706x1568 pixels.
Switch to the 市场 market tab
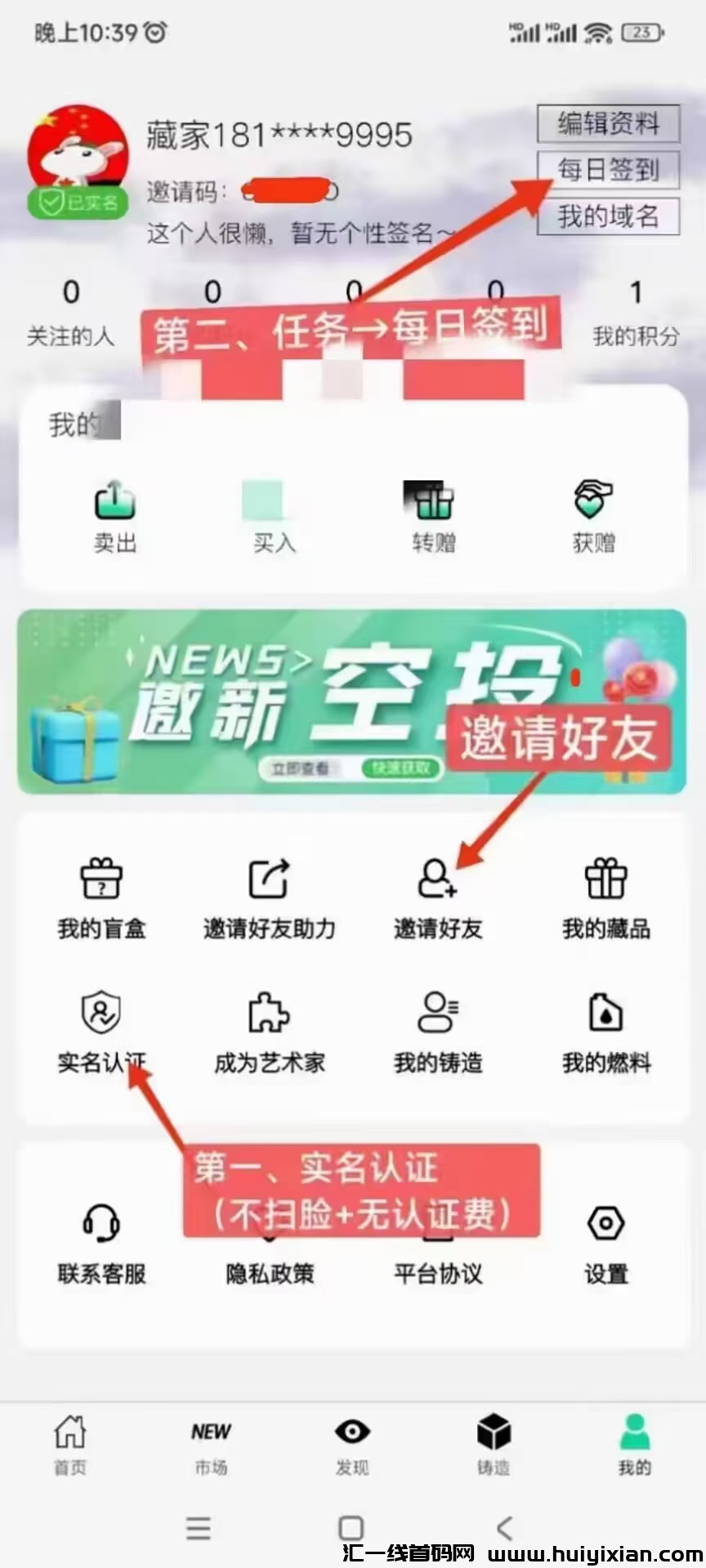211,1445
